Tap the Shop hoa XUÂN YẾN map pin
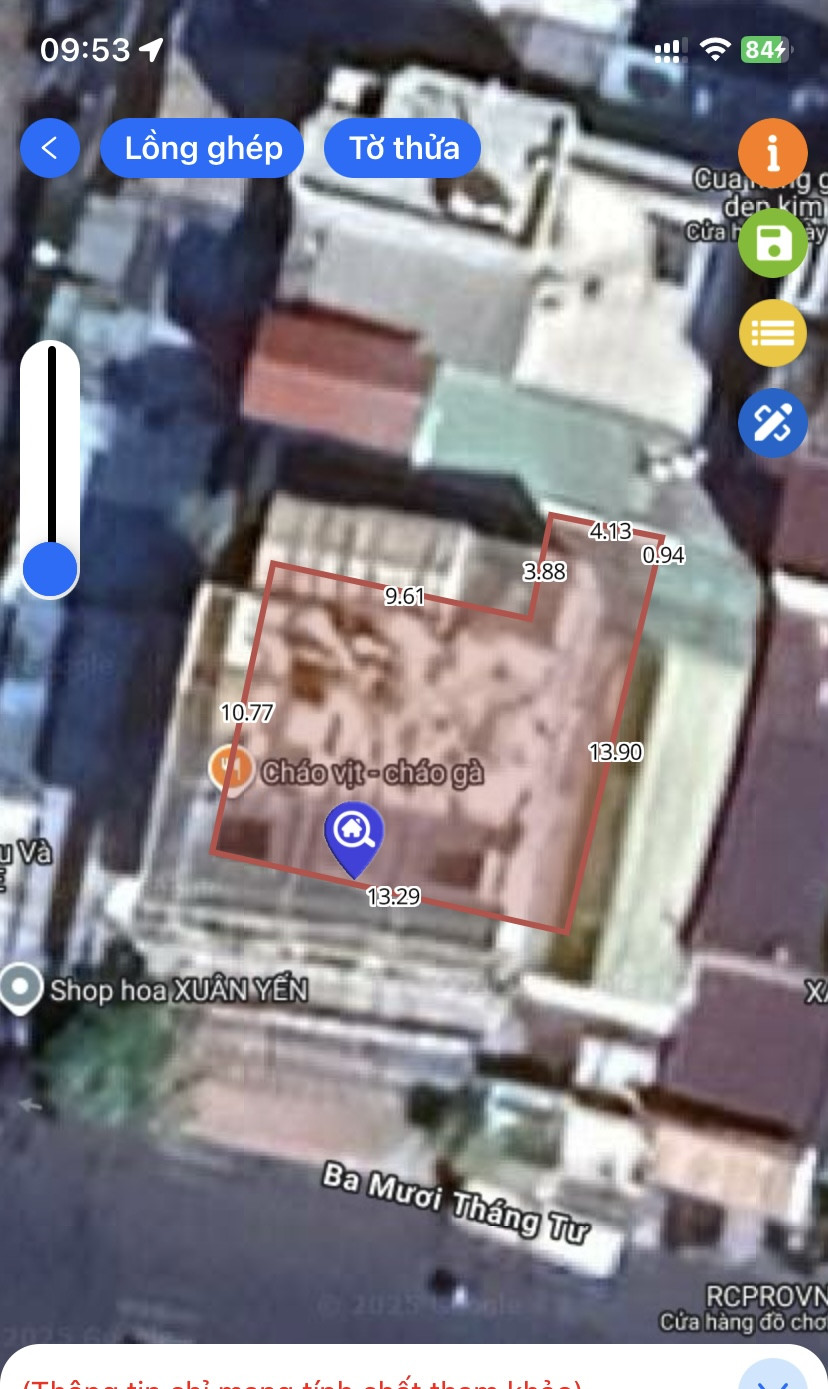 [x=20, y=989]
